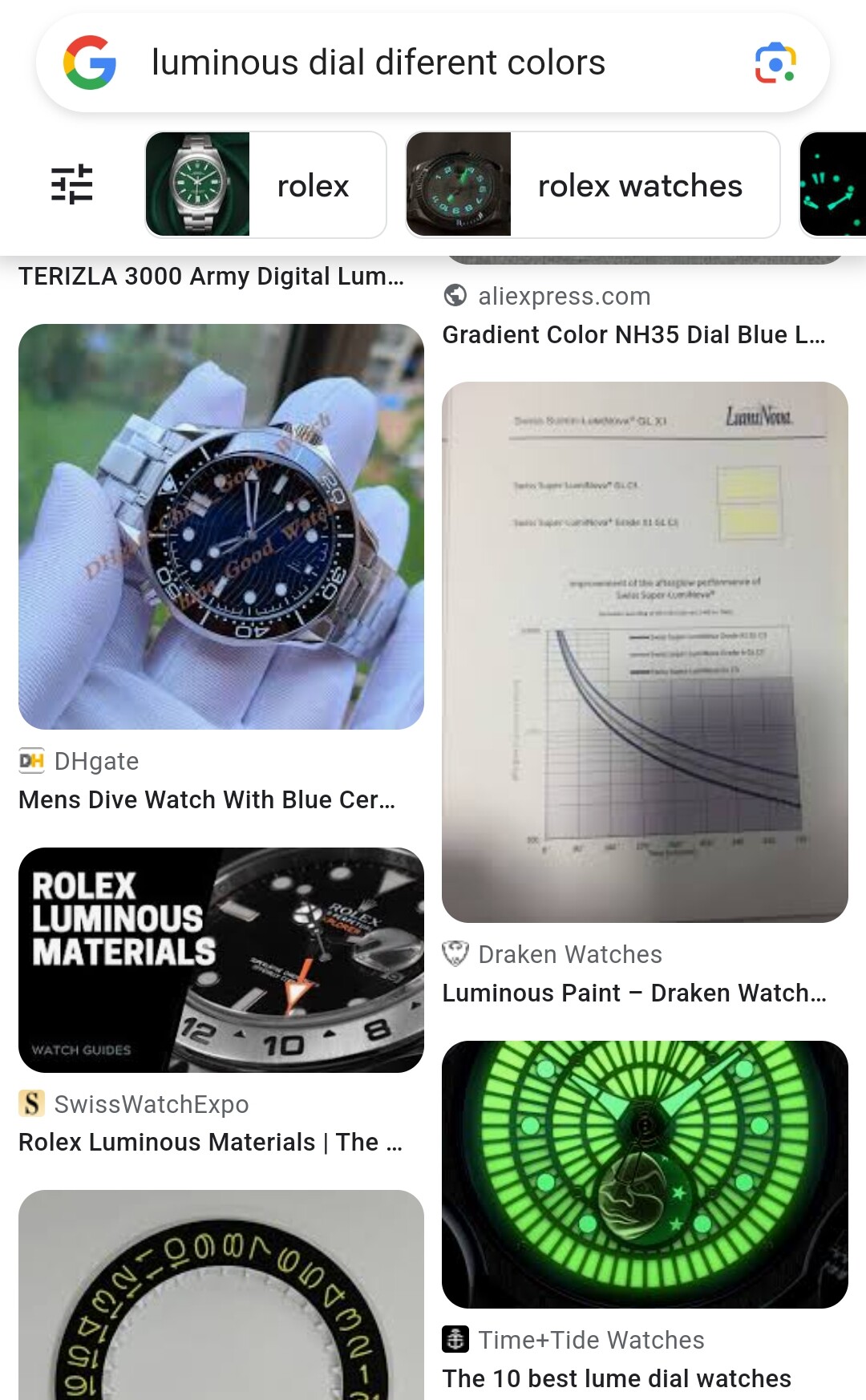Viewport: 866px width, 1400px height.
Task: Select the rolex watches suggestion chip
Action: point(593,185)
